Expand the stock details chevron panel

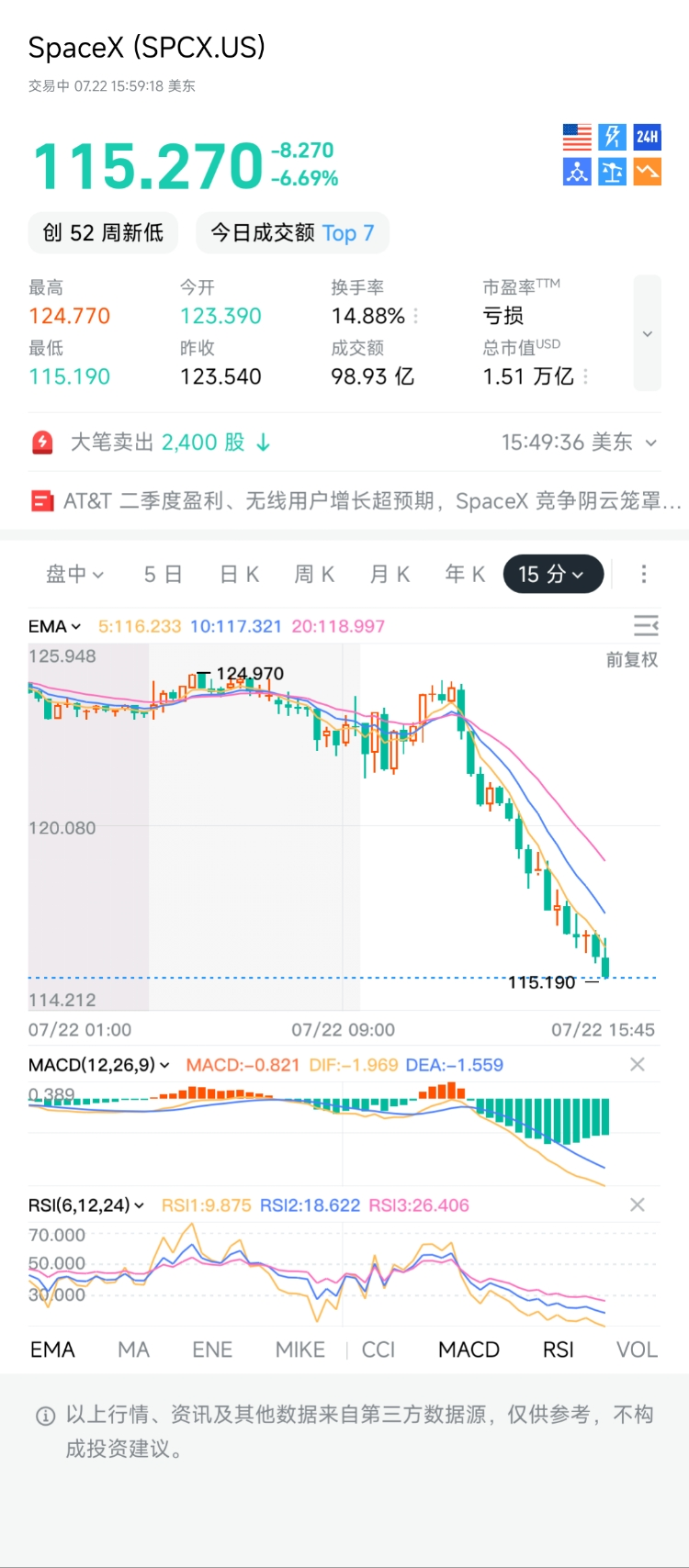coord(648,333)
